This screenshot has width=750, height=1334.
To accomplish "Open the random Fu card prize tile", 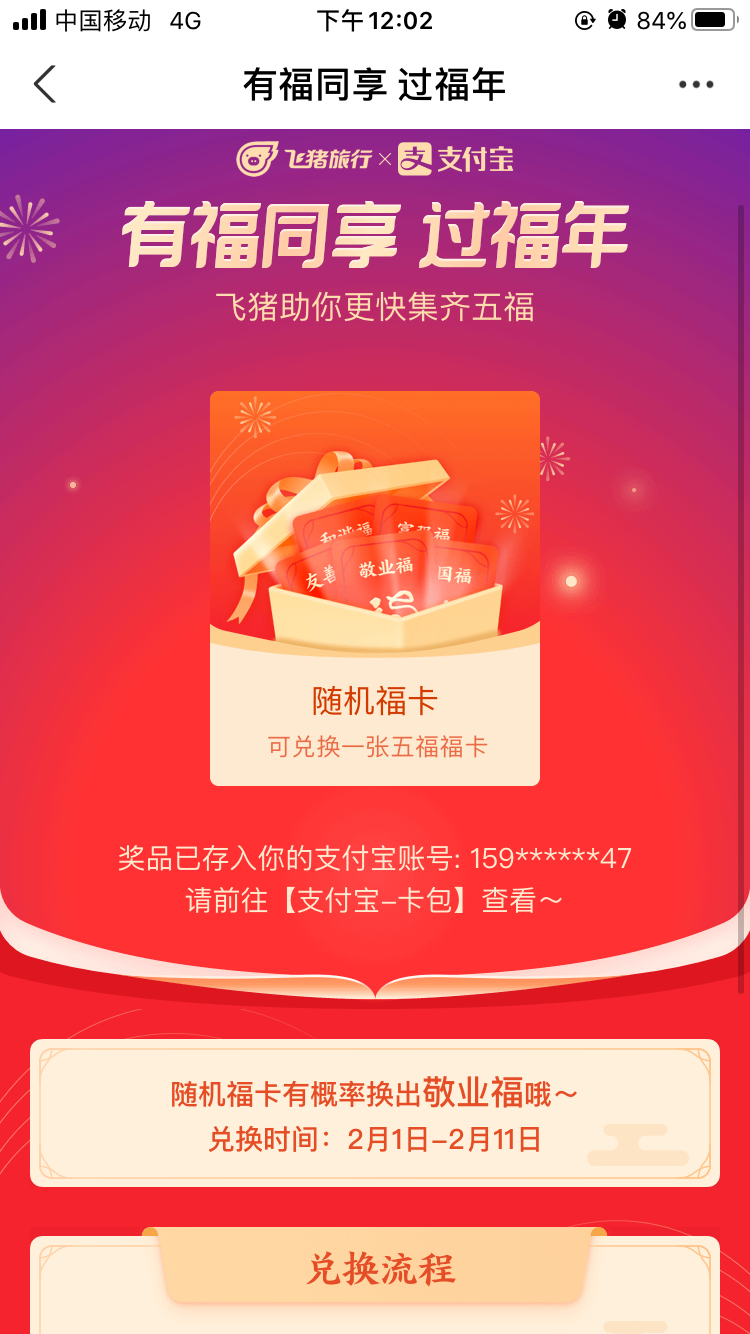I will click(x=375, y=588).
